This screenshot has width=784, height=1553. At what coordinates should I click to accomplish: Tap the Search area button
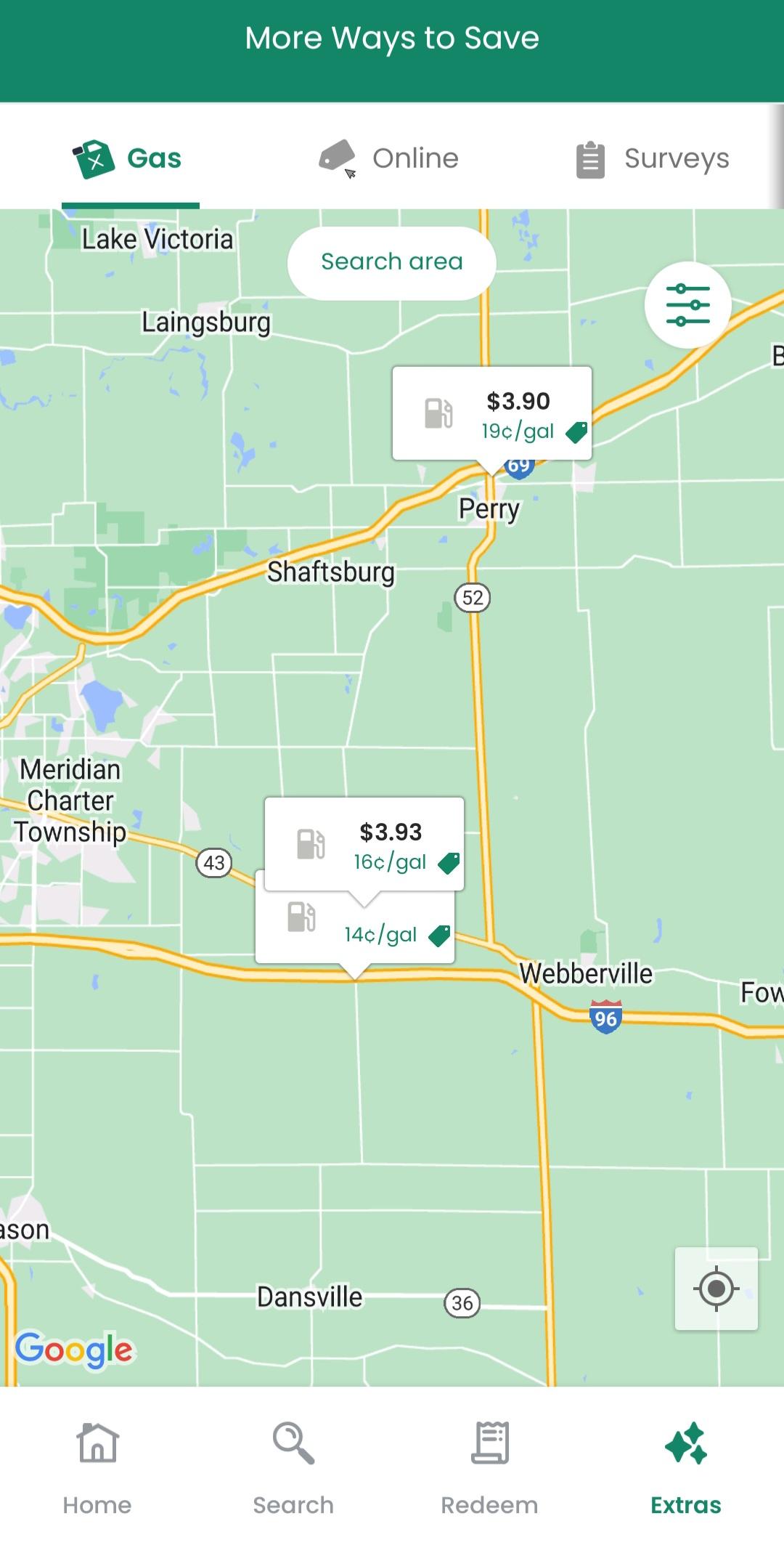392,262
